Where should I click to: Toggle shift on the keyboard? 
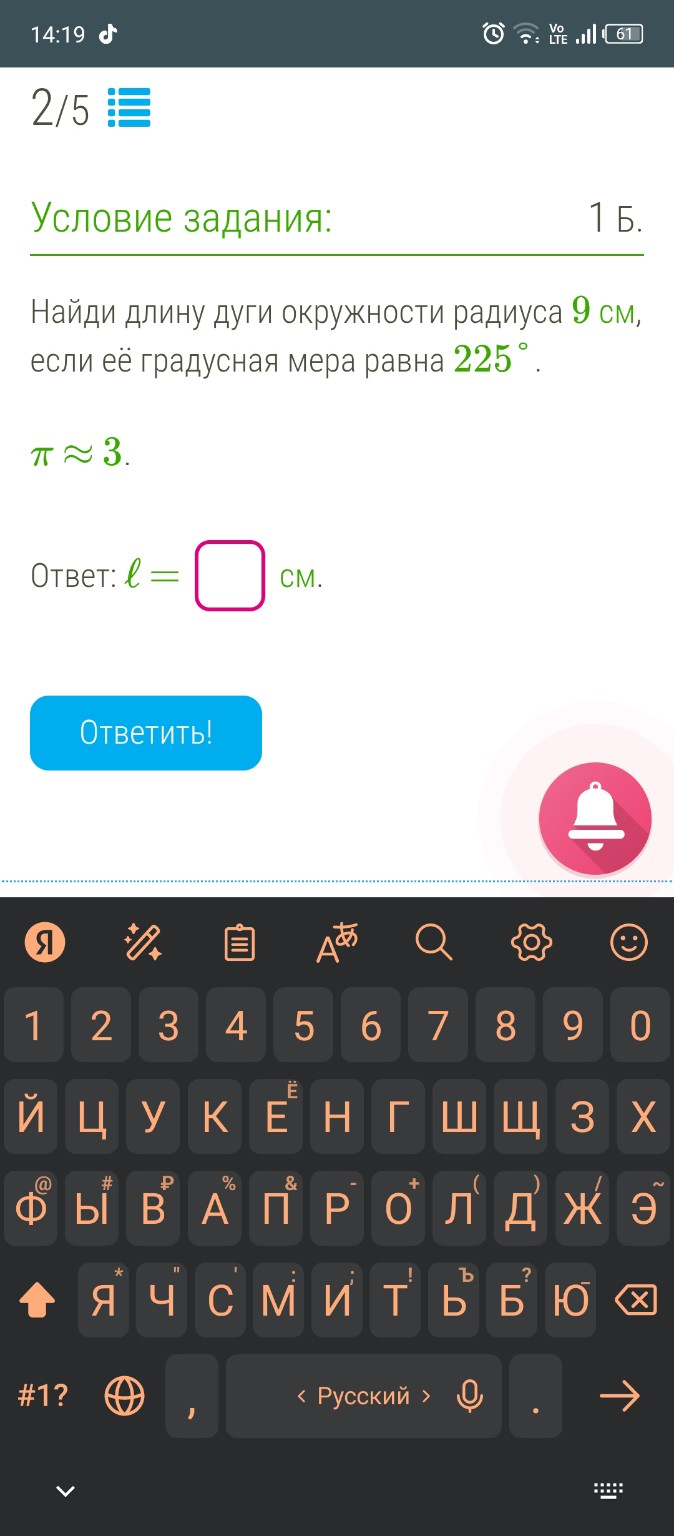coord(38,1301)
